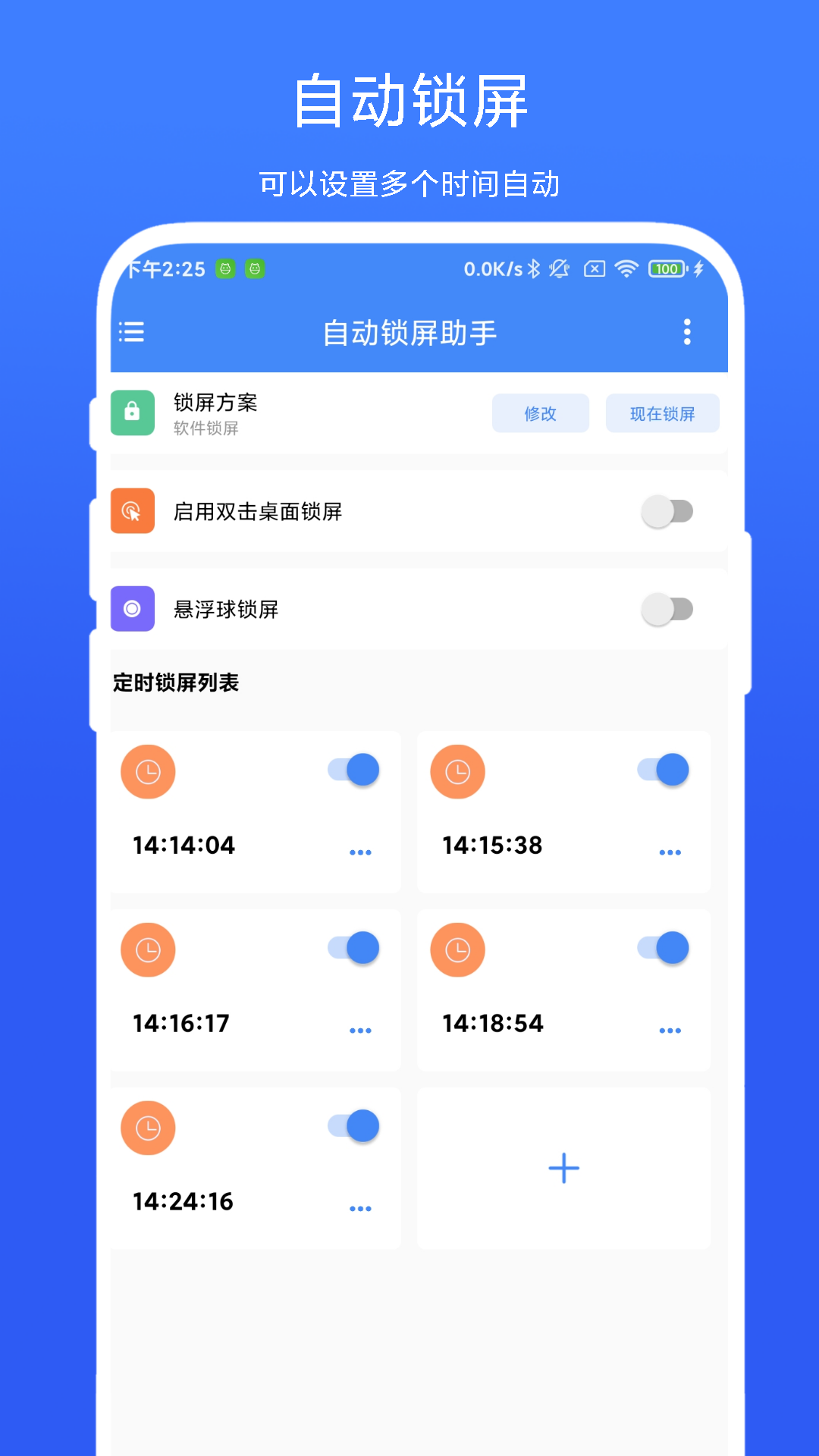Click the 修改 button
819x1456 pixels.
540,413
